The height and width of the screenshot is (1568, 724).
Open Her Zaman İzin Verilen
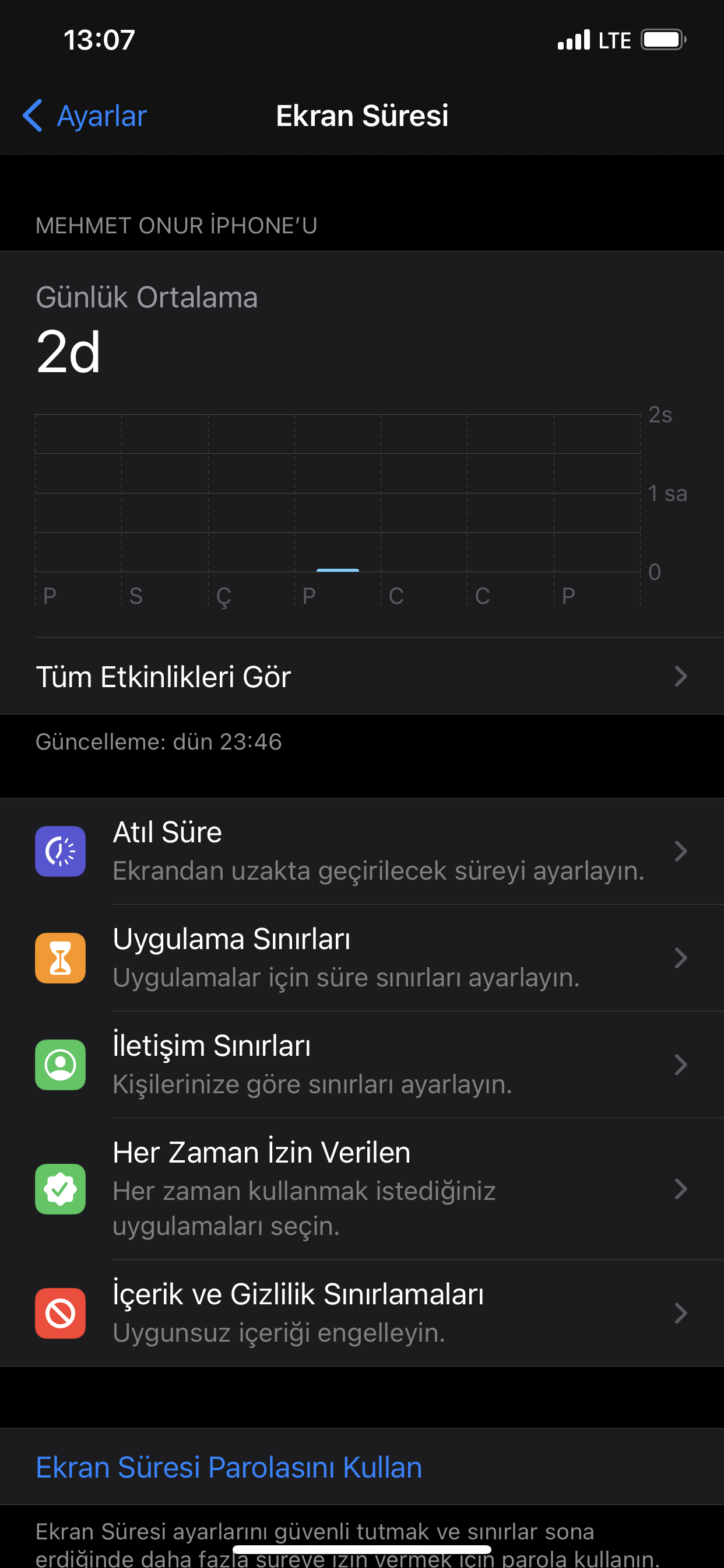pos(362,1189)
